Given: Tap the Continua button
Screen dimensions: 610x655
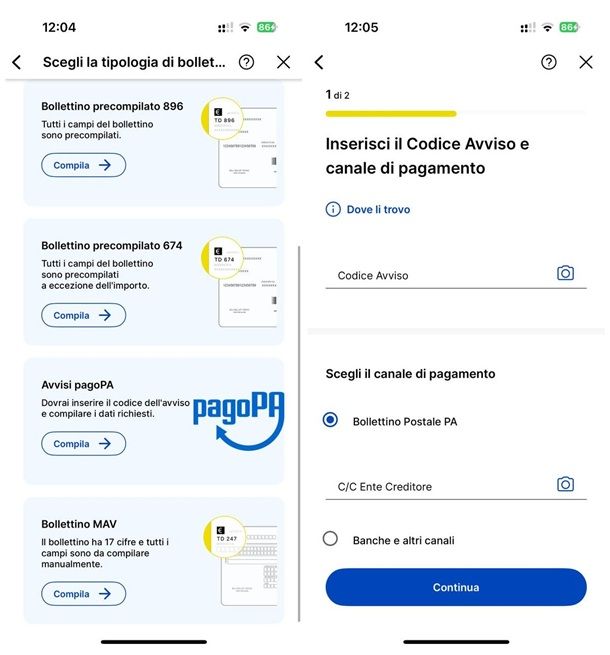Looking at the screenshot, I should tap(455, 587).
